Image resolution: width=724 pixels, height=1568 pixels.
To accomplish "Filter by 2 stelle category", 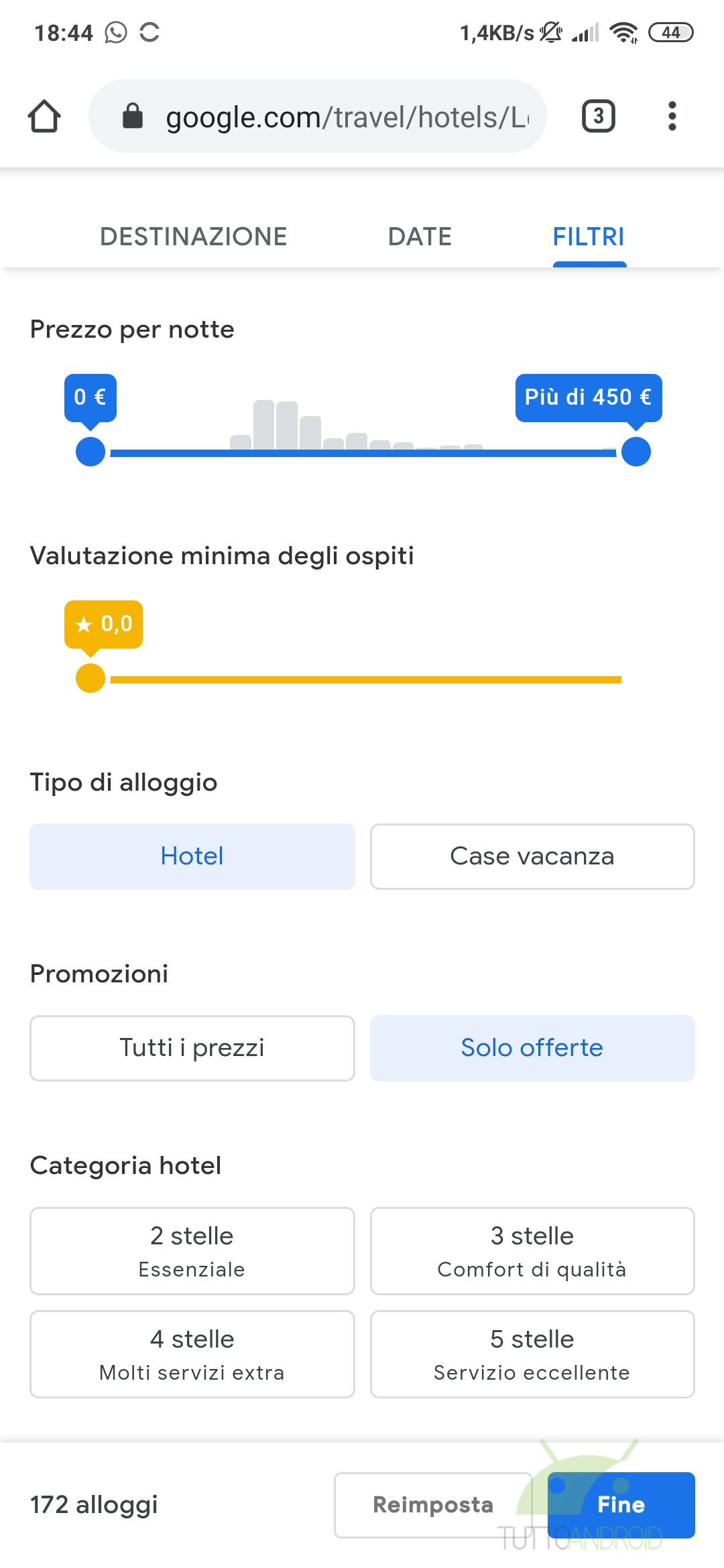I will point(192,1251).
